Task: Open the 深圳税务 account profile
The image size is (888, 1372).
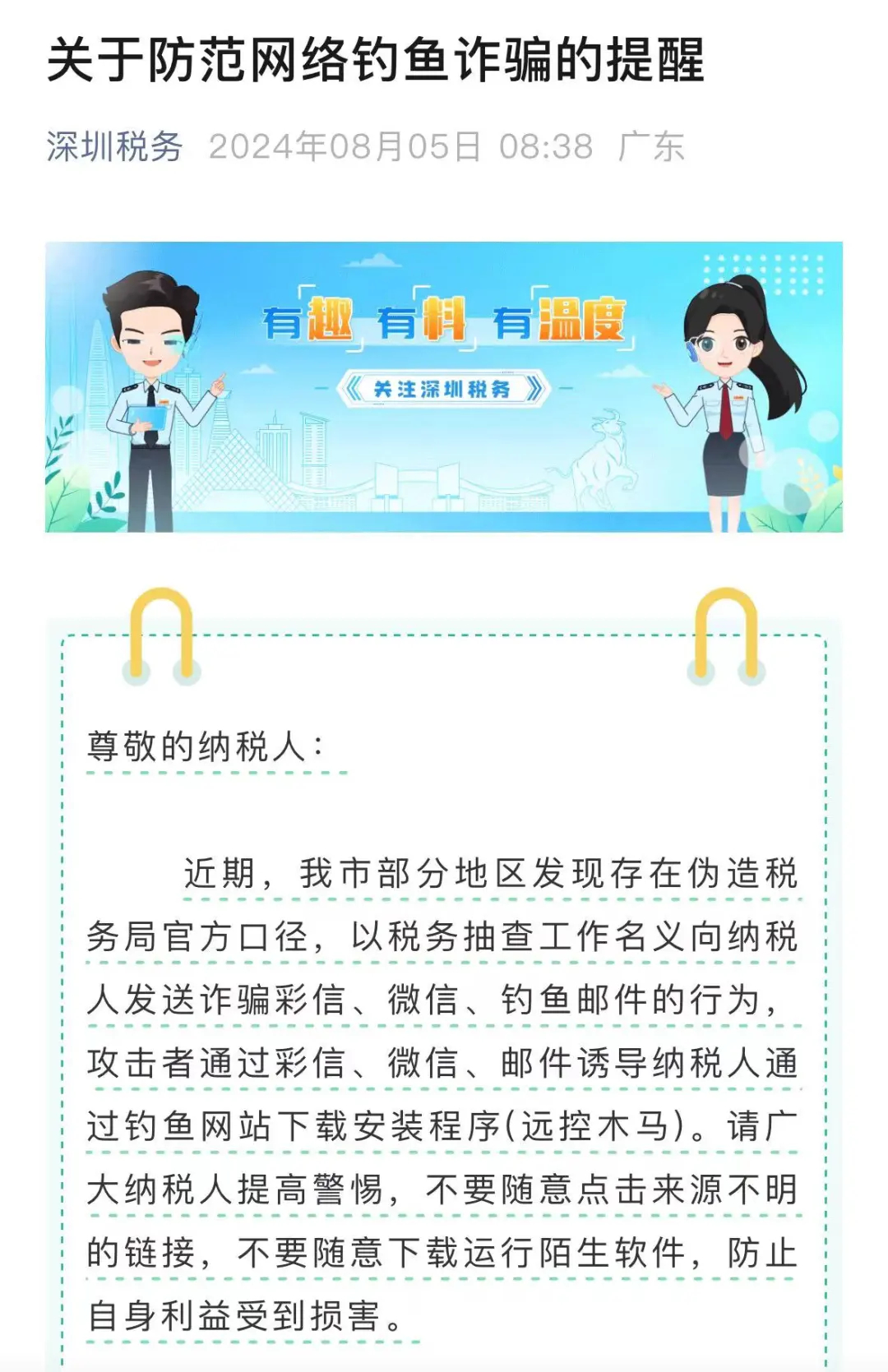Action: pos(114,147)
